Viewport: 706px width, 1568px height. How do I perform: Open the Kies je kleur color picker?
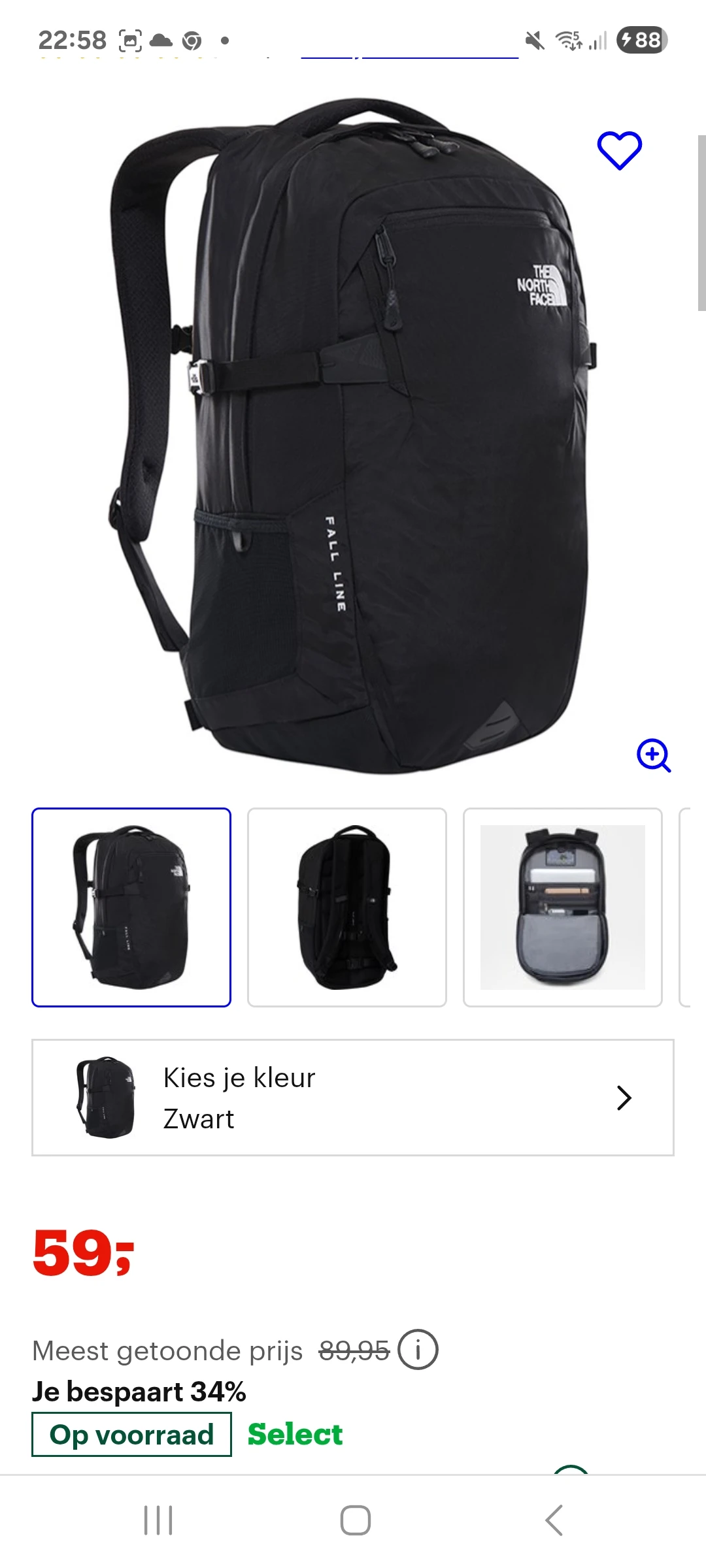point(353,1098)
